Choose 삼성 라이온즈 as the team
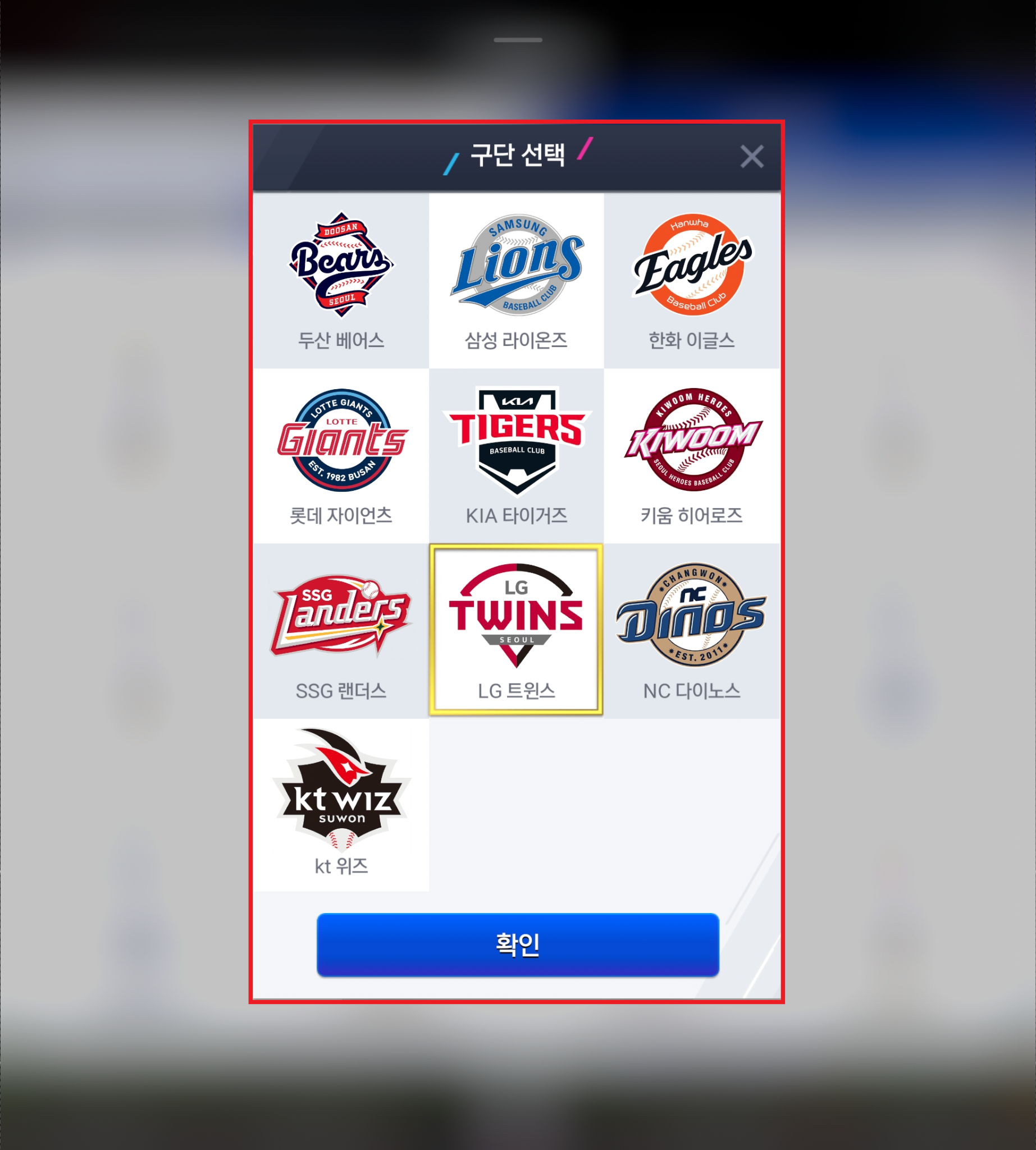 point(516,281)
